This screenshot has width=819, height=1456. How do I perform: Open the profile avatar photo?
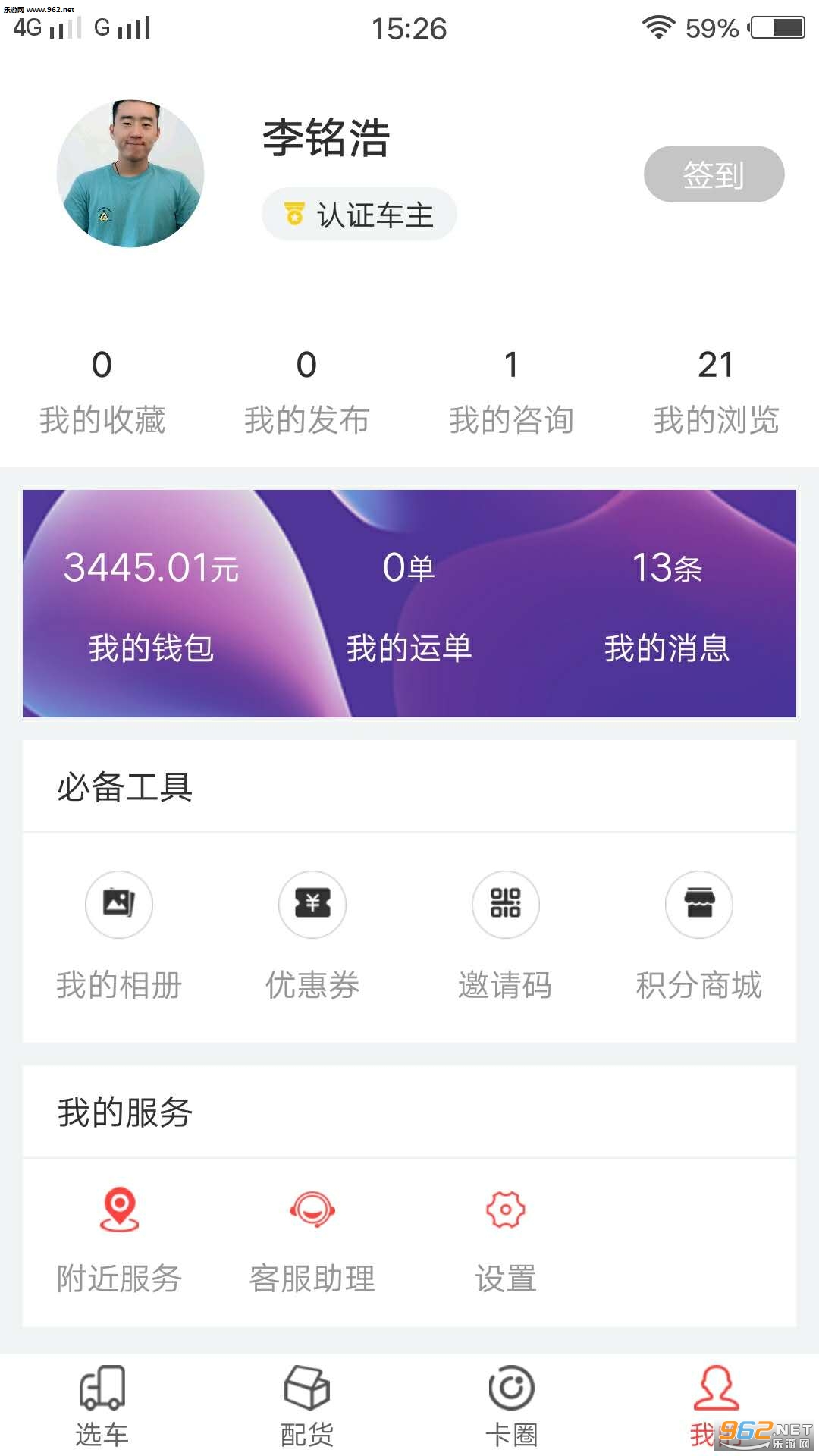tap(130, 174)
